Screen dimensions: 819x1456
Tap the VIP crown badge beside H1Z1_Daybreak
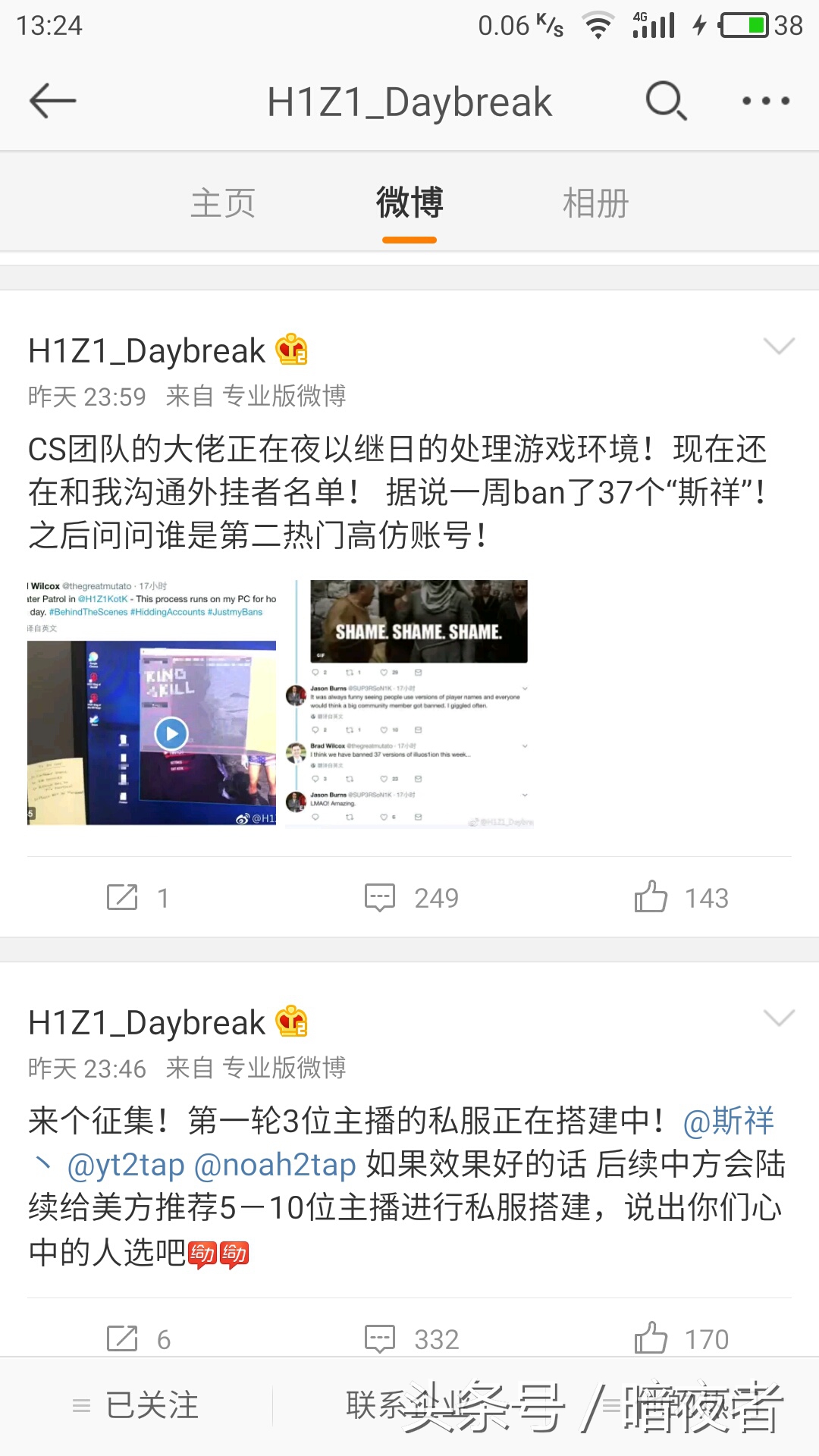click(x=290, y=350)
